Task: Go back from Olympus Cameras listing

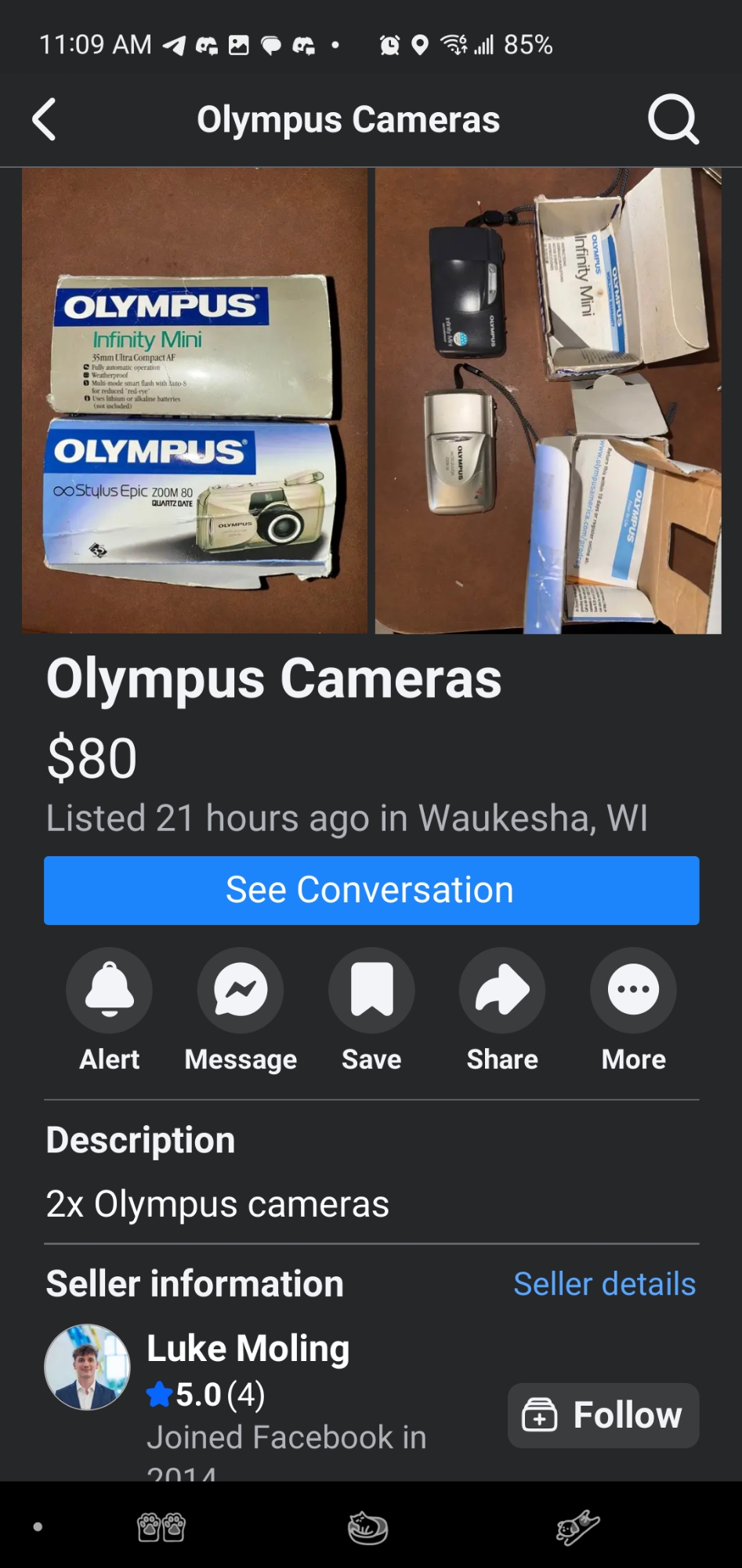Action: [45, 120]
